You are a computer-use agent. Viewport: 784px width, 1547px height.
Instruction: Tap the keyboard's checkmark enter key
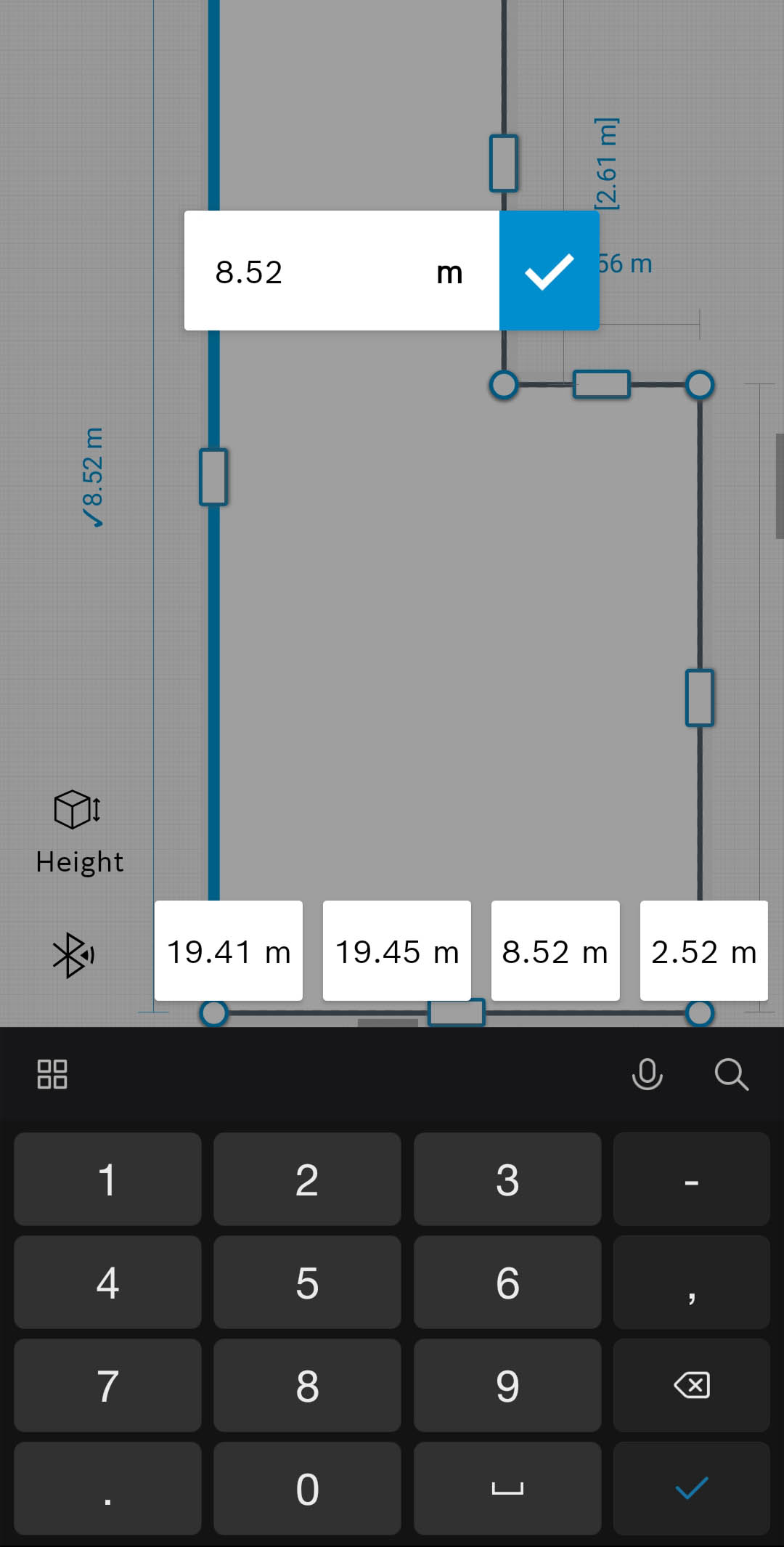click(x=691, y=1489)
